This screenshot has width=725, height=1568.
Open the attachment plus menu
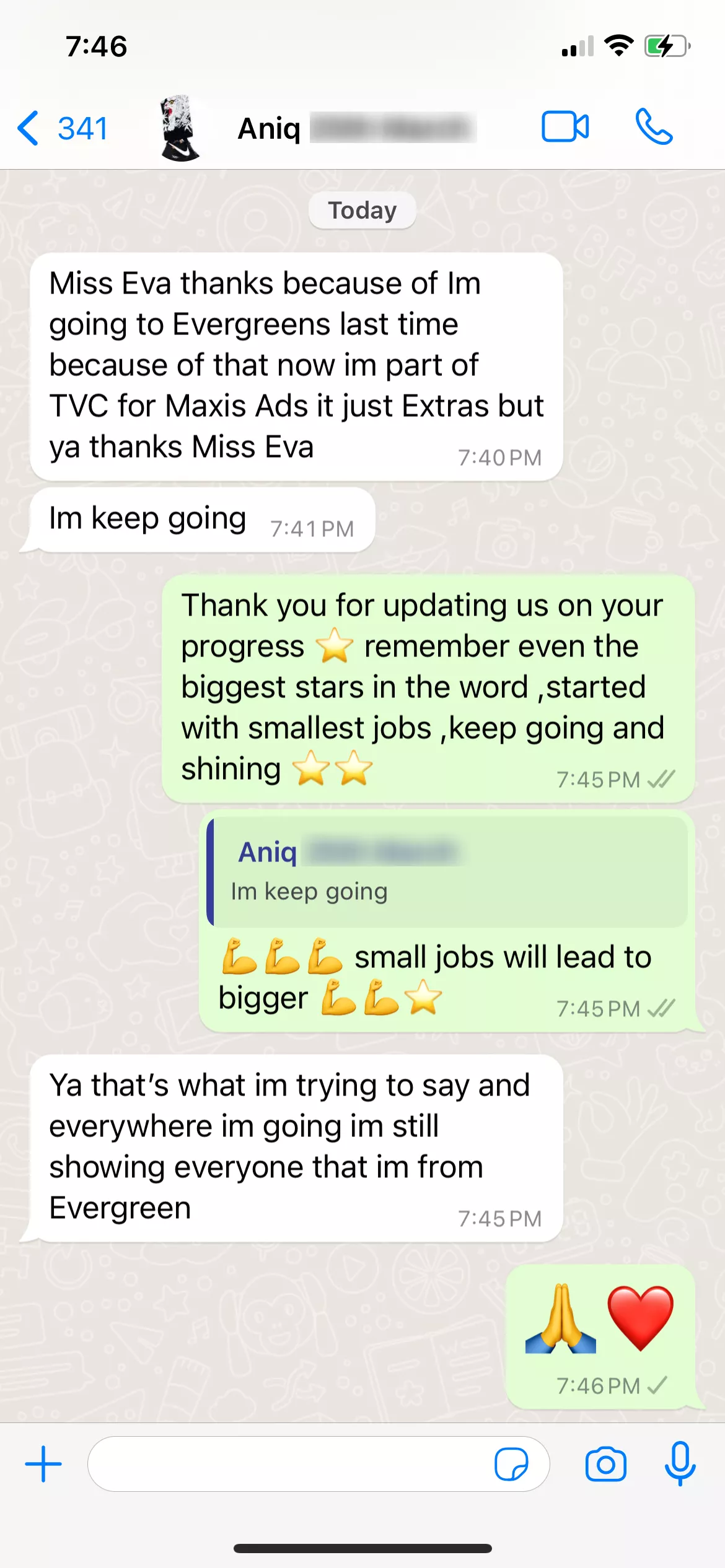coord(43,1464)
